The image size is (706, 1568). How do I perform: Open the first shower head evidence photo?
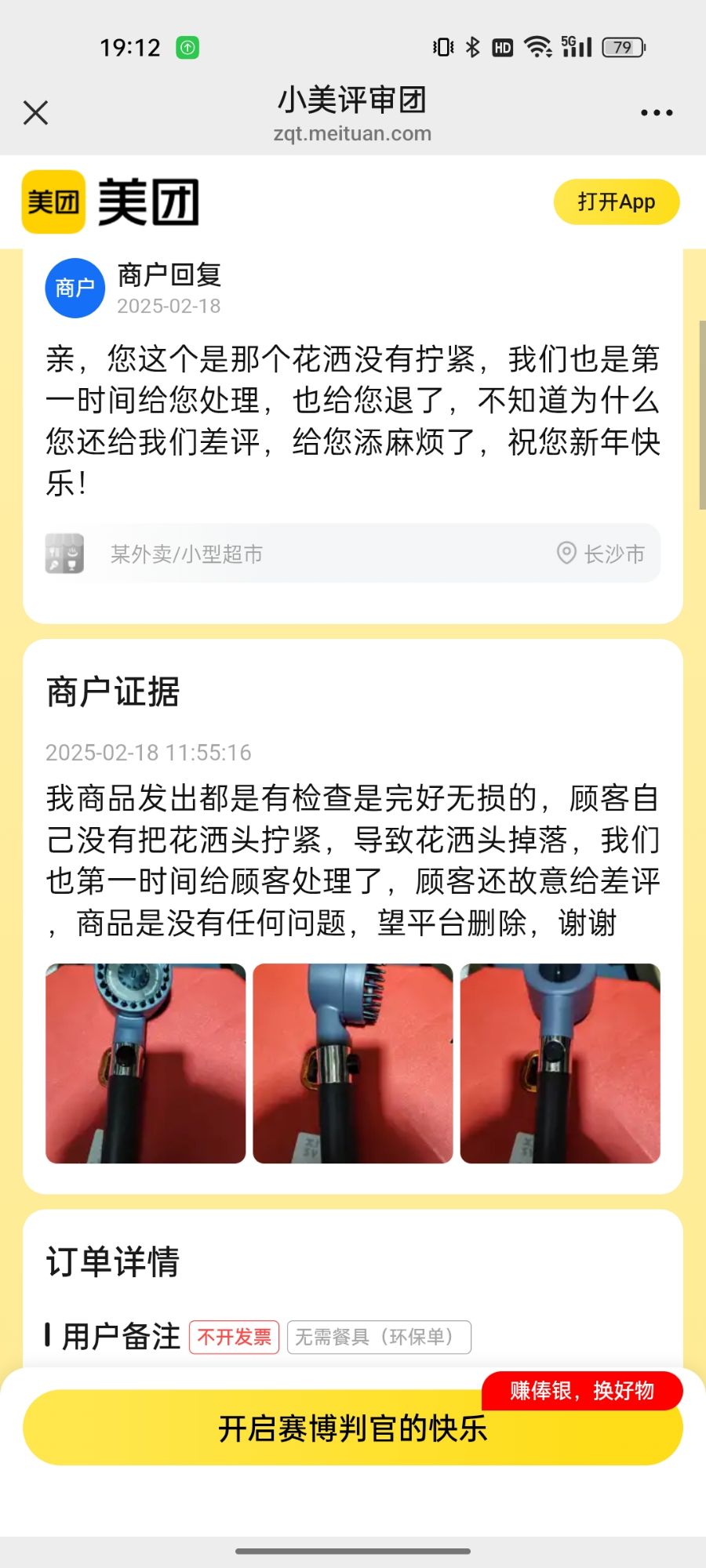click(146, 1063)
